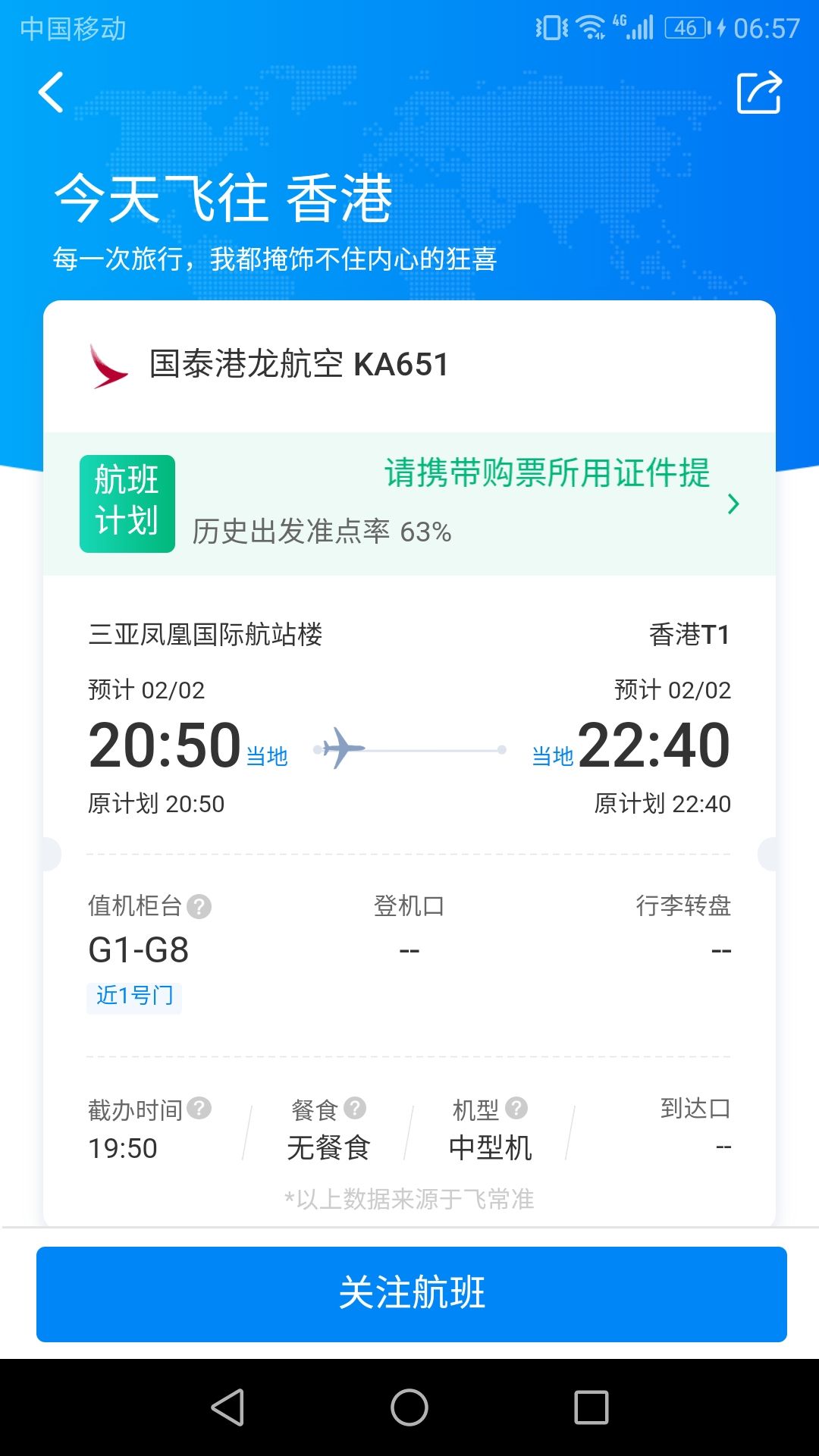Image resolution: width=819 pixels, height=1456 pixels.
Task: Go back using the top-left arrow
Action: click(x=52, y=93)
